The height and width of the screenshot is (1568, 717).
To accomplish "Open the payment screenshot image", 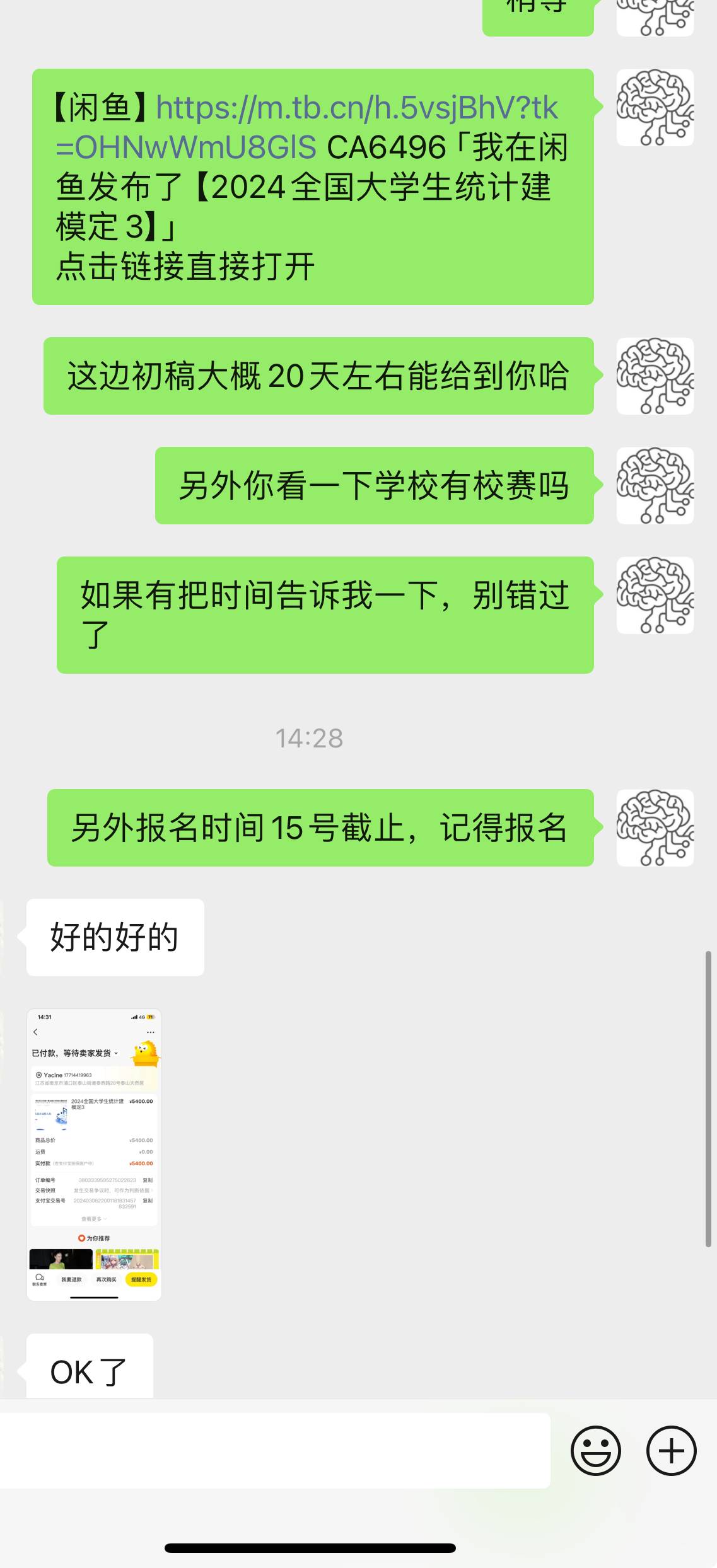I will (94, 1155).
